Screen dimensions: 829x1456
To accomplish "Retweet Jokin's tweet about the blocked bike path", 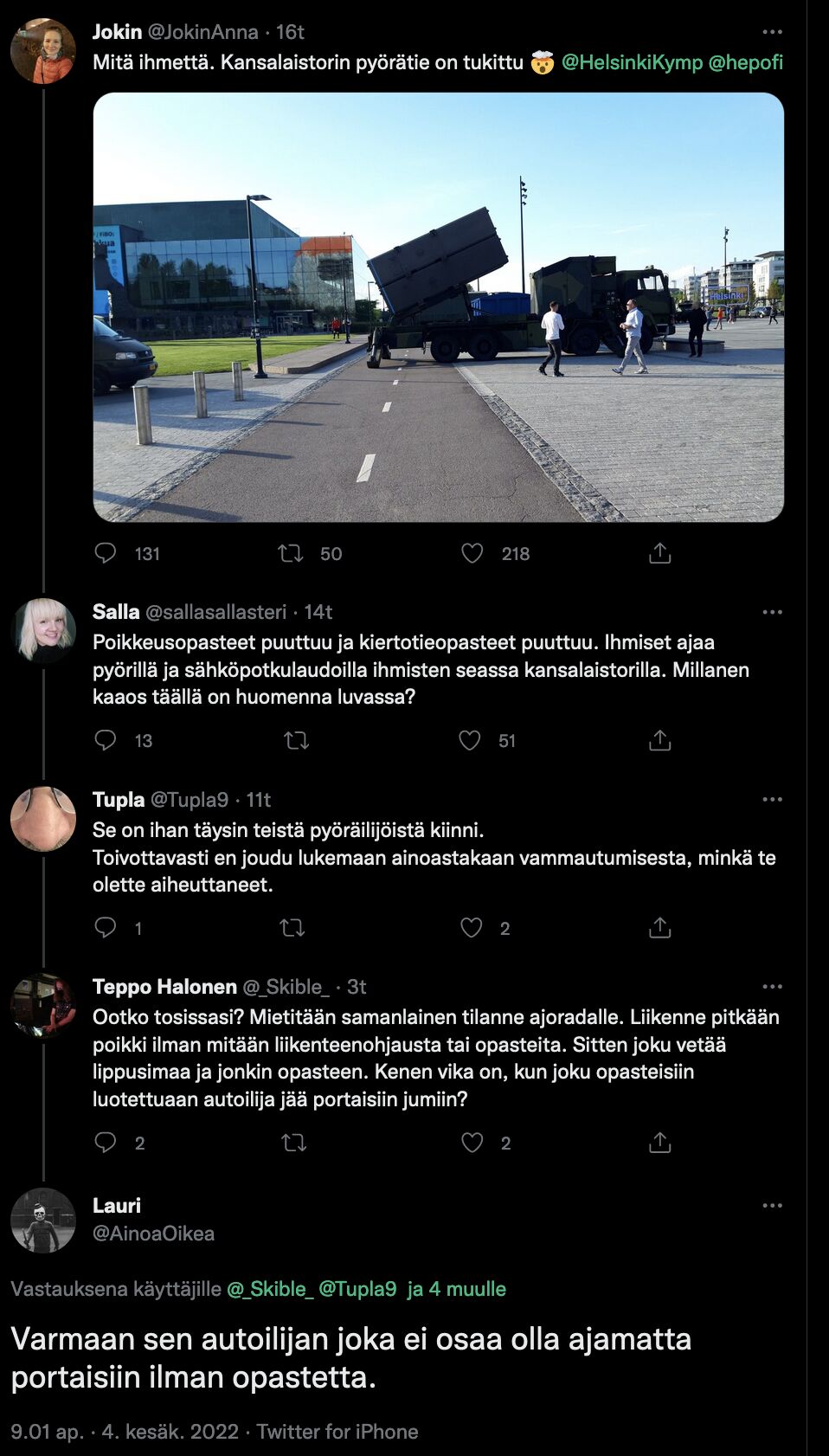I will point(293,554).
